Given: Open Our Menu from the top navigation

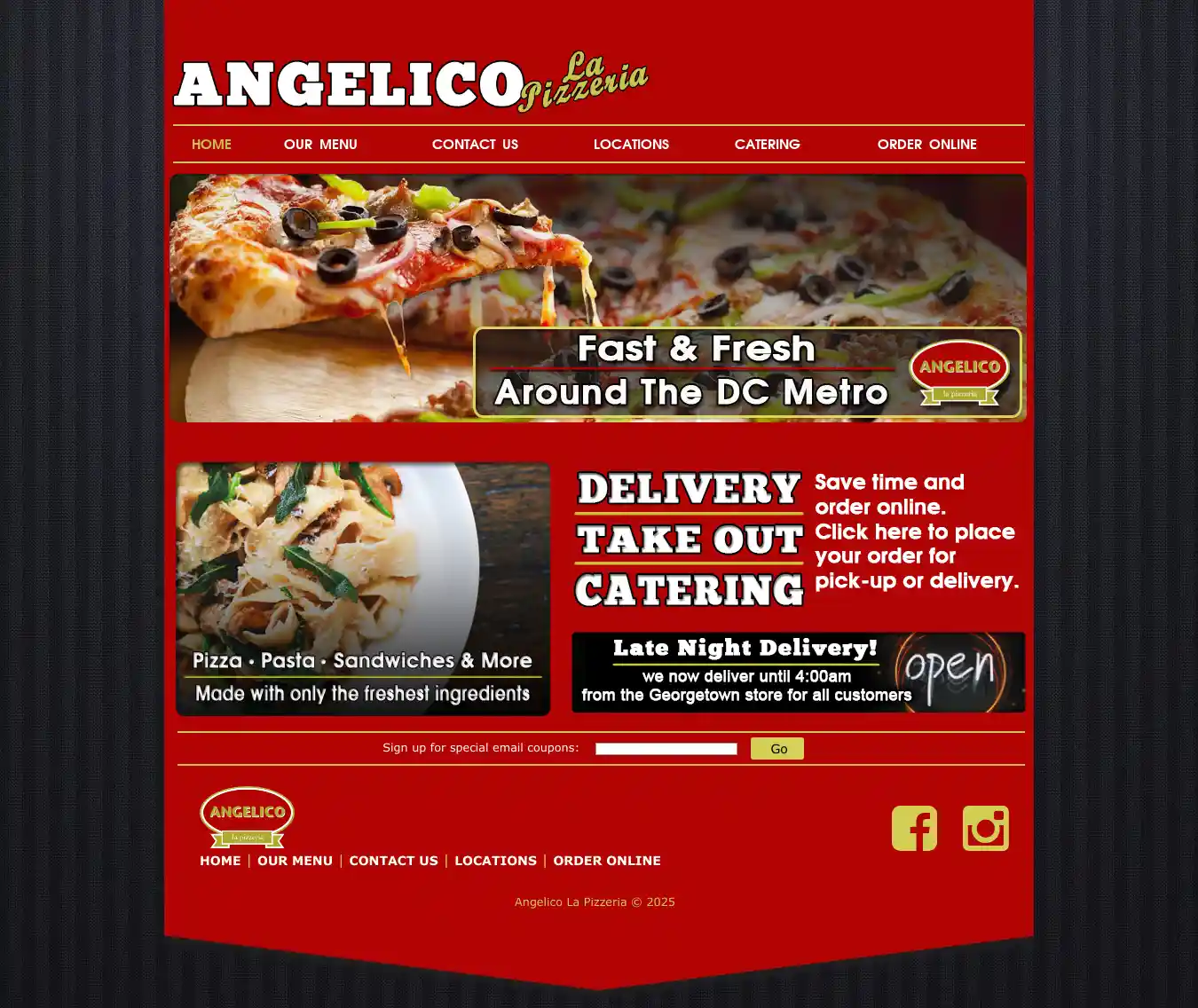Looking at the screenshot, I should [320, 145].
